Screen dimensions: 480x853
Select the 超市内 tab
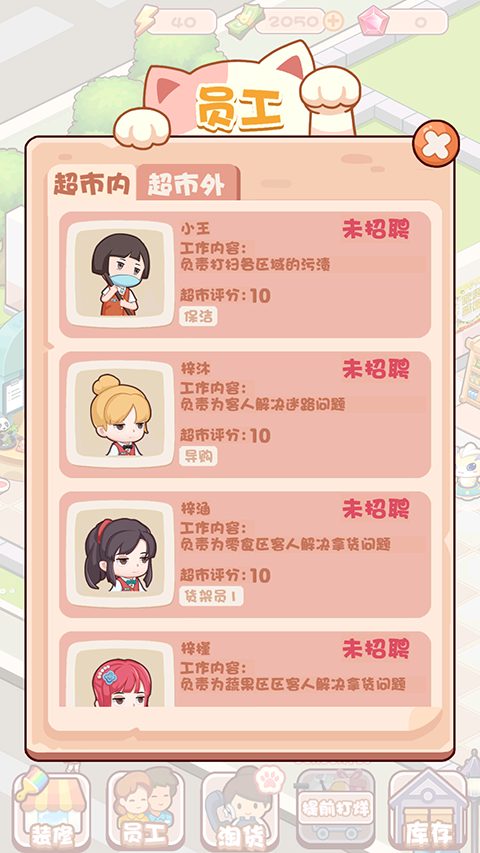pos(91,183)
